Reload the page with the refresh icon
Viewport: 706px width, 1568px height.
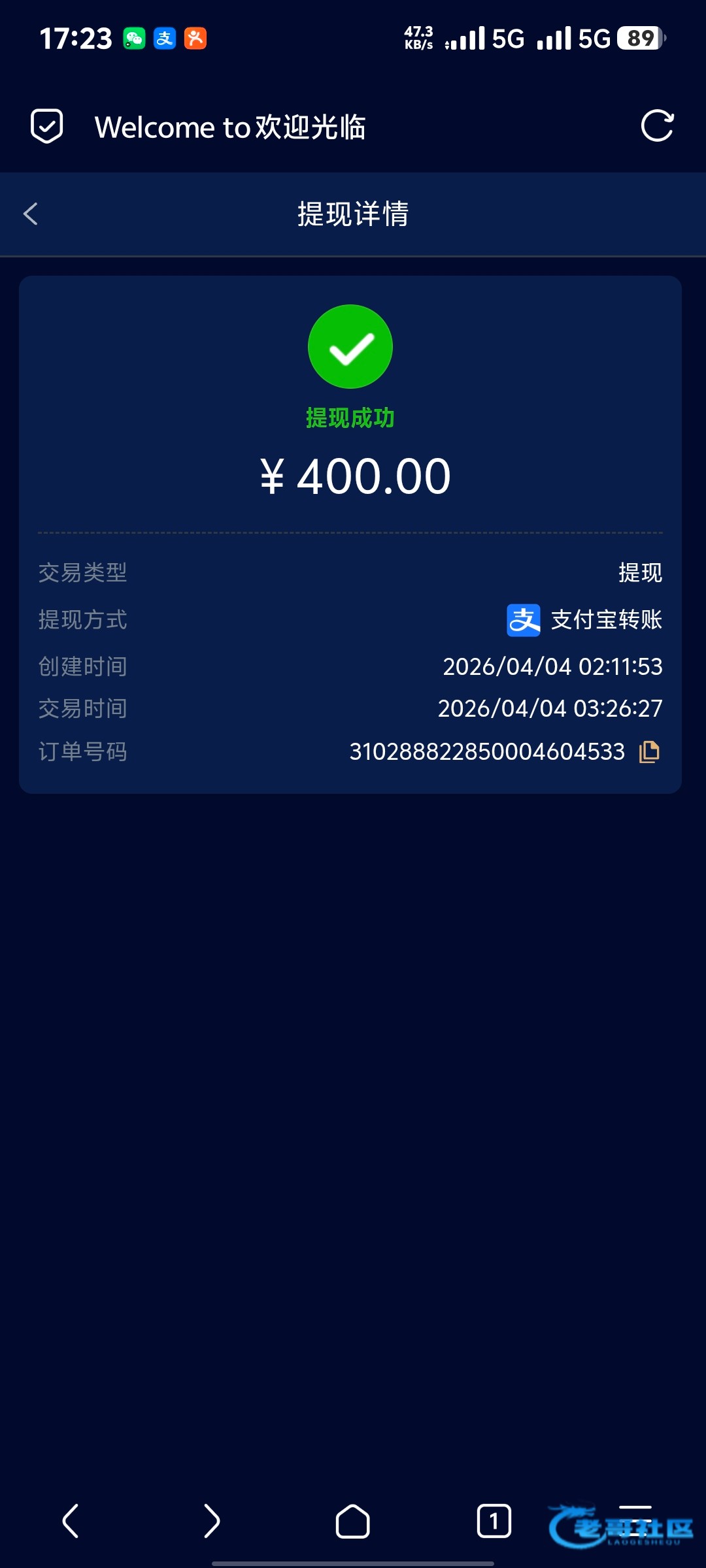(x=657, y=126)
